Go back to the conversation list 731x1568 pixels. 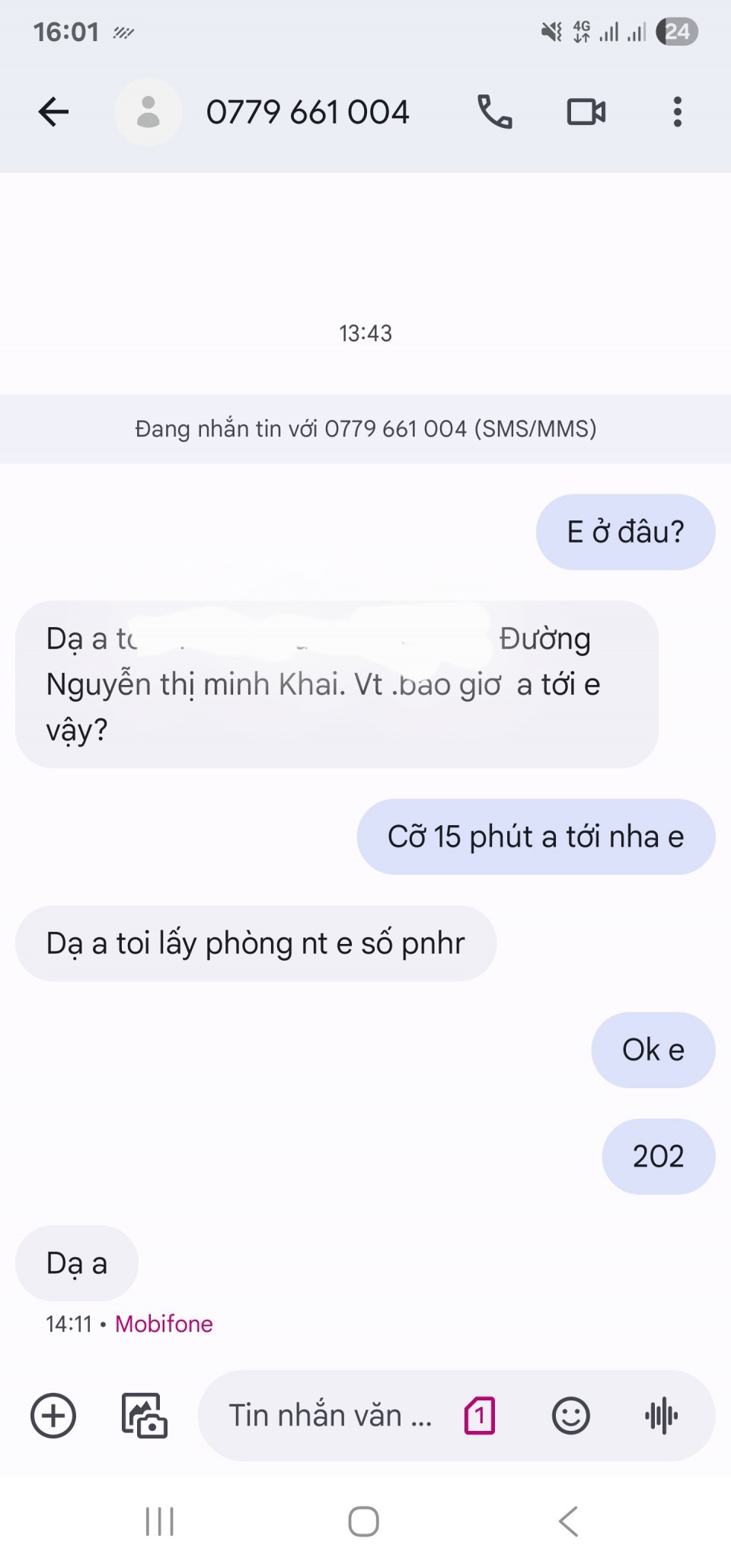click(53, 112)
